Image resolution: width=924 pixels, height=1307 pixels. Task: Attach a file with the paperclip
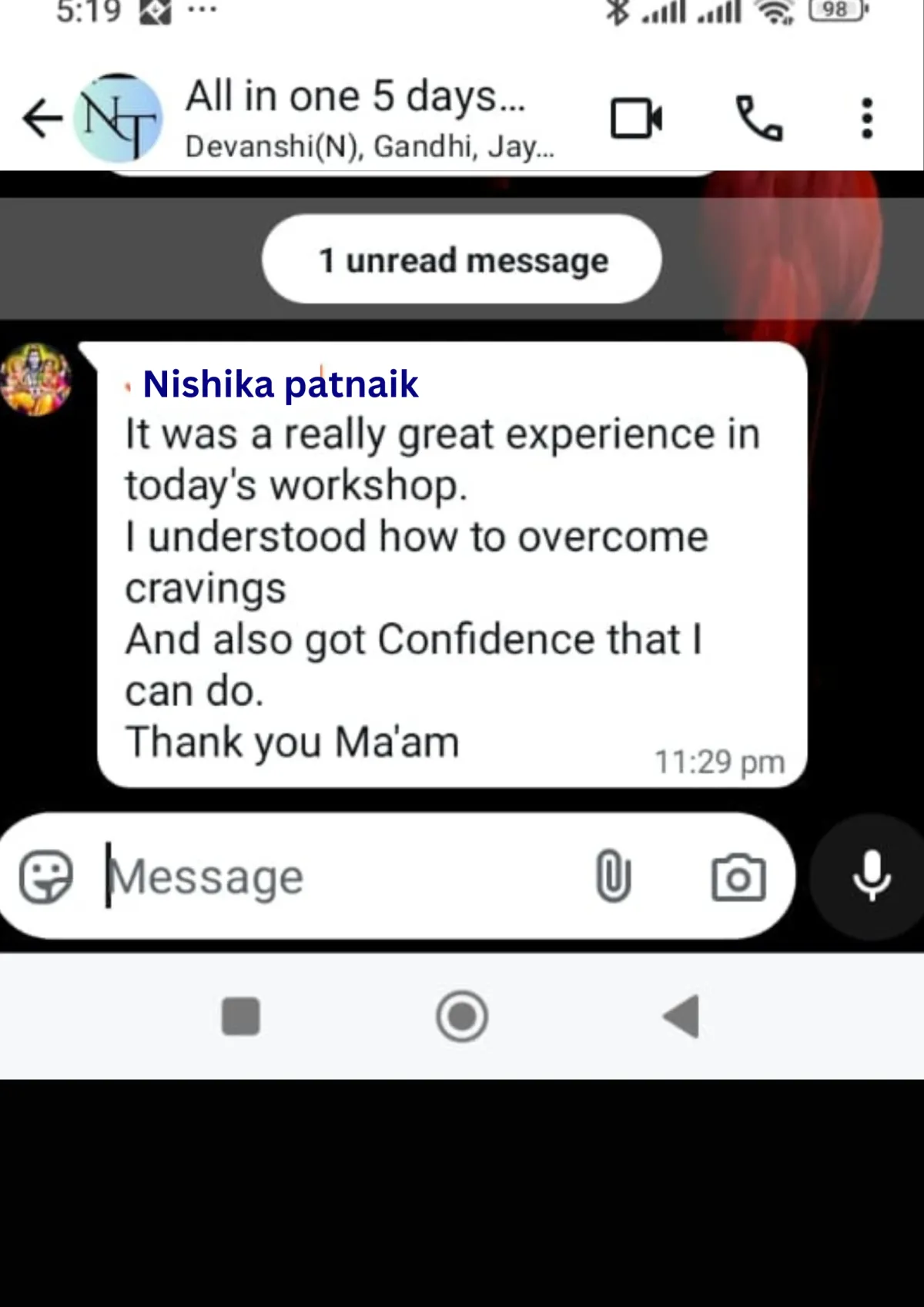(x=613, y=876)
